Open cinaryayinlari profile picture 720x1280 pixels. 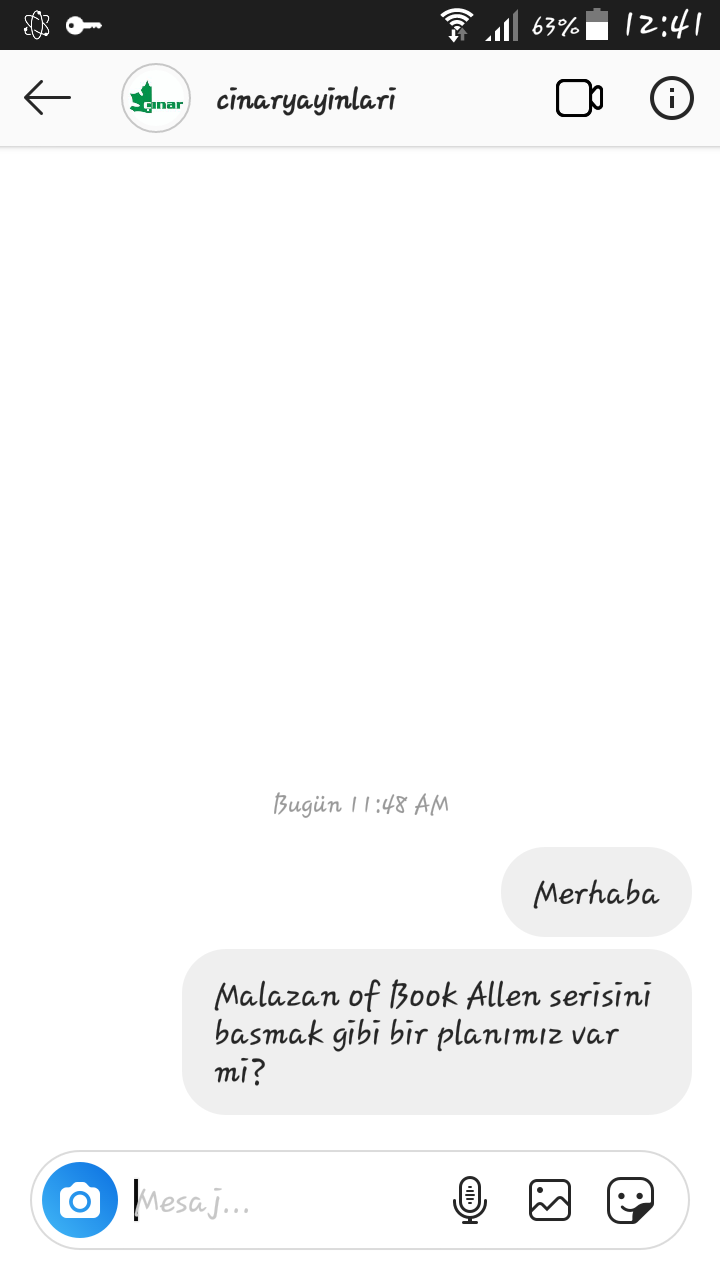coord(156,98)
